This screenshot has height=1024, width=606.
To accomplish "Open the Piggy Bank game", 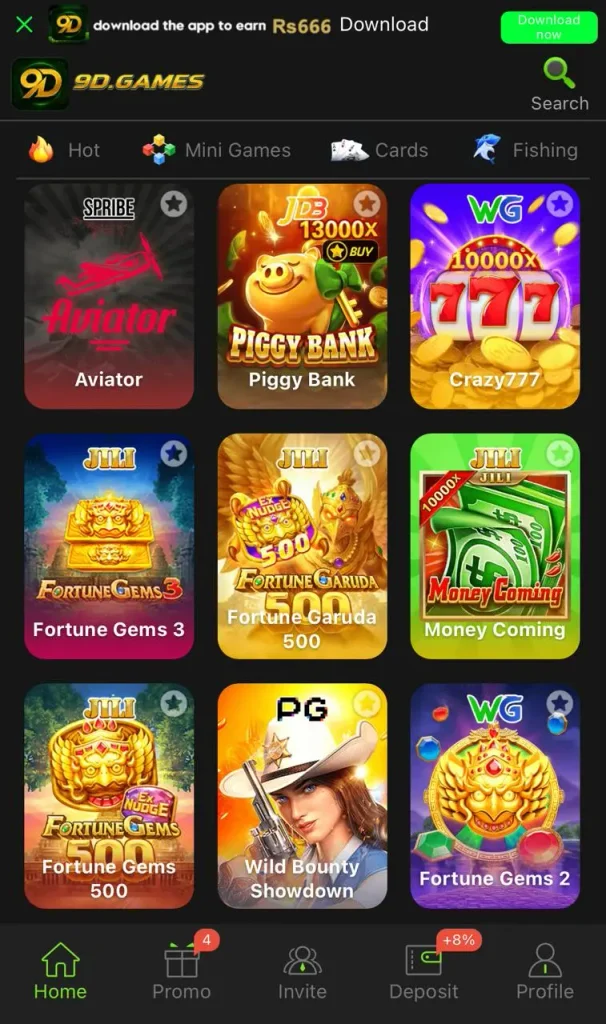I will pos(302,296).
